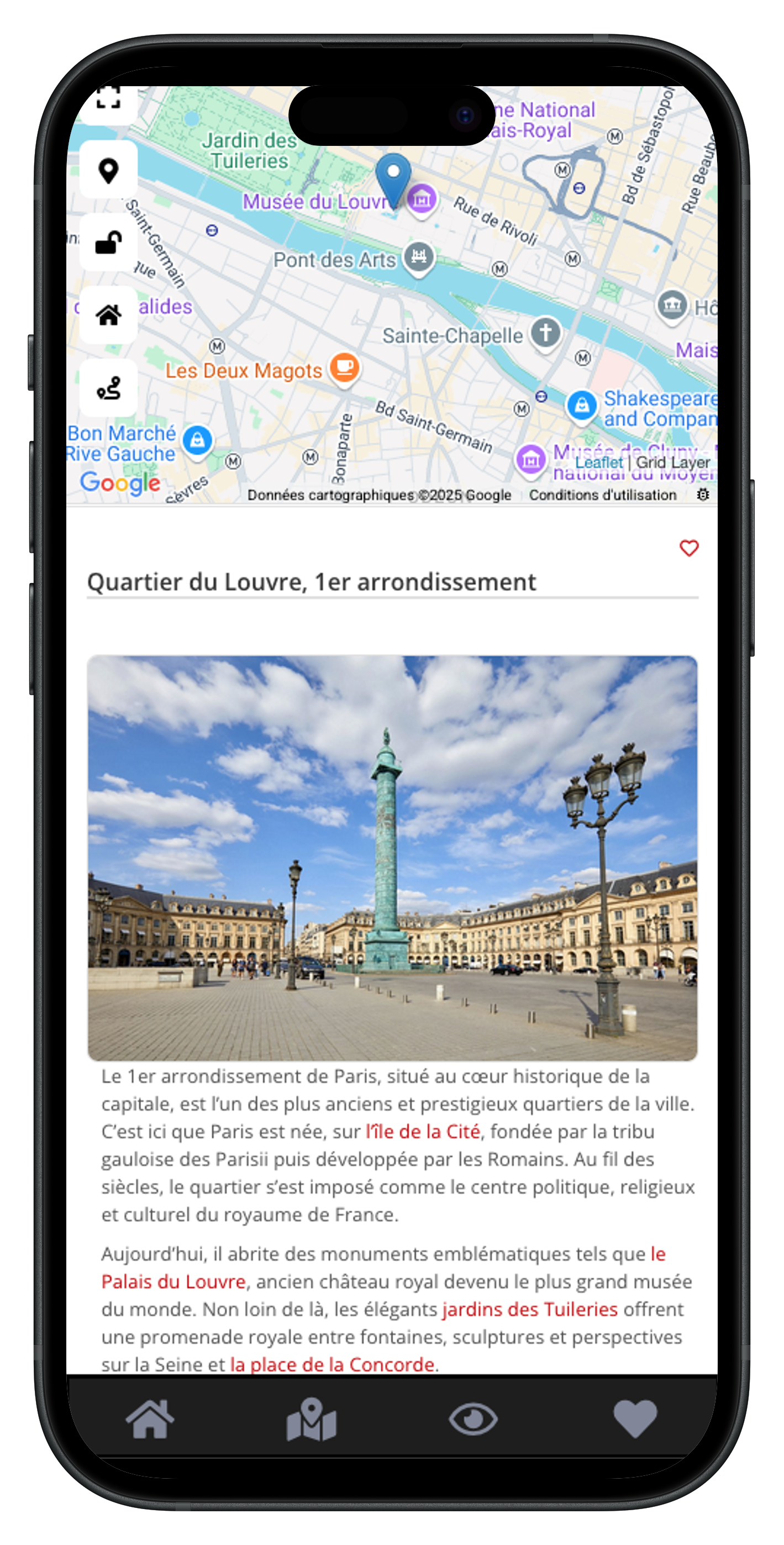Toggle the unlock padlock map button

[x=108, y=243]
